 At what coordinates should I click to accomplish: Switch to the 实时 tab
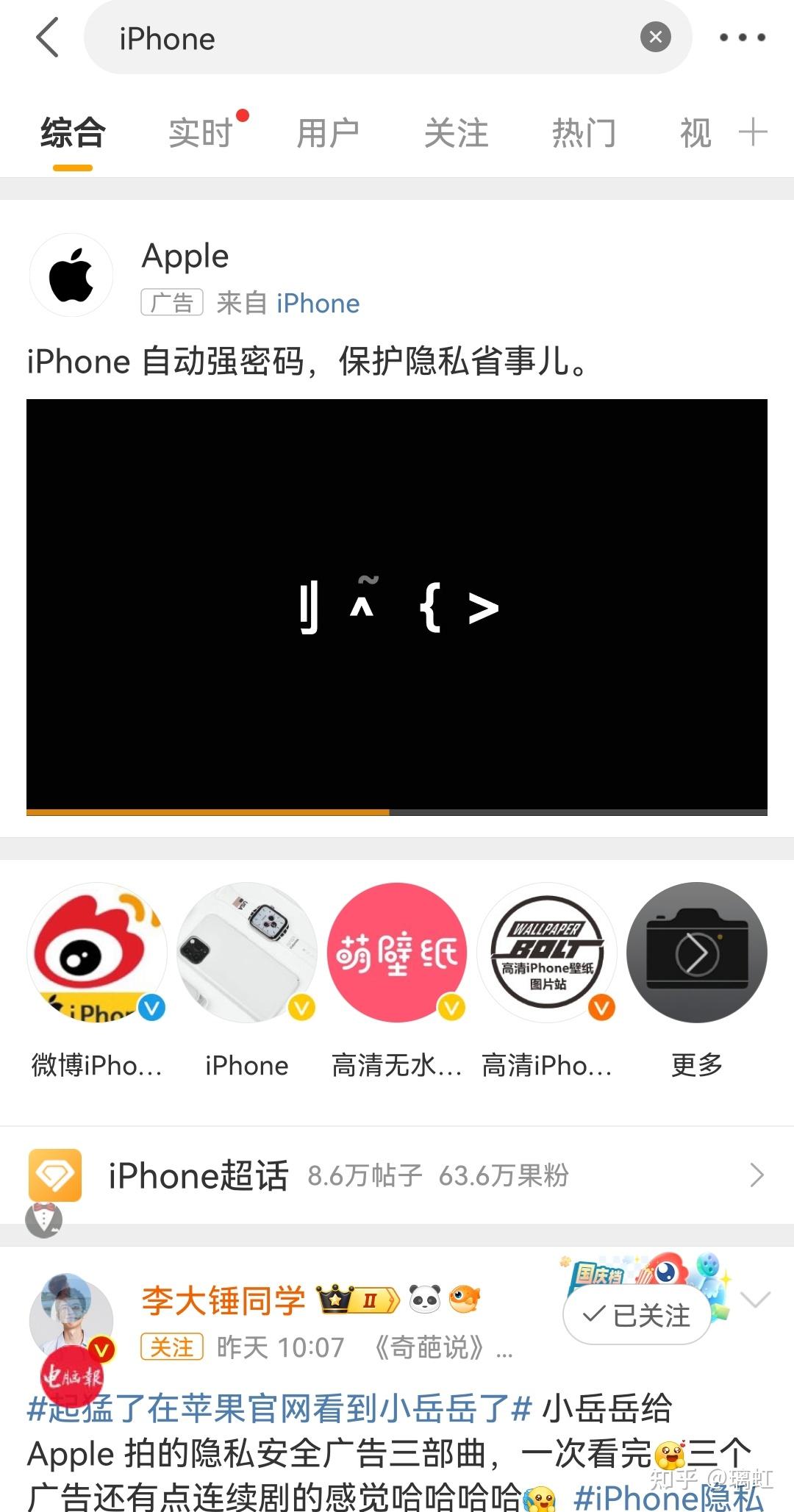pos(201,134)
